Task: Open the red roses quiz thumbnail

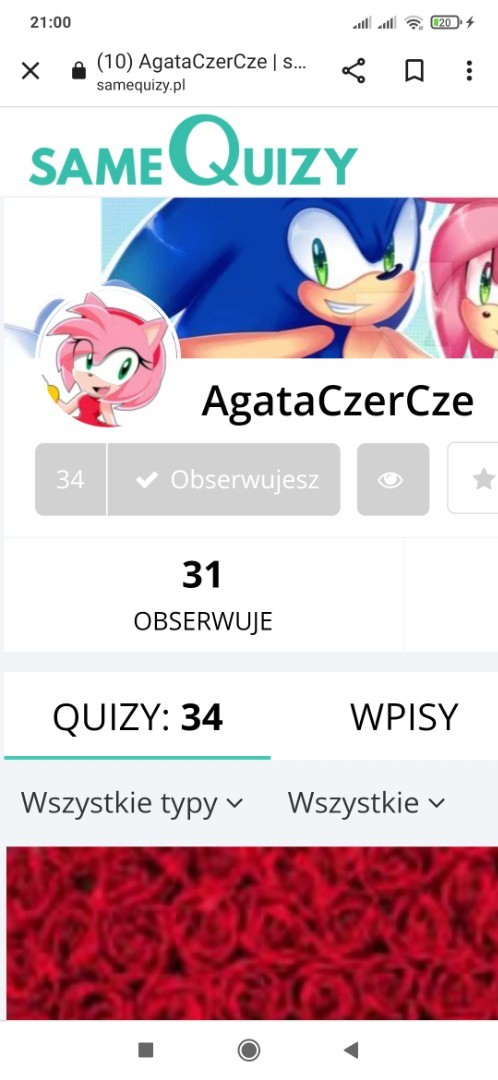Action: point(252,933)
